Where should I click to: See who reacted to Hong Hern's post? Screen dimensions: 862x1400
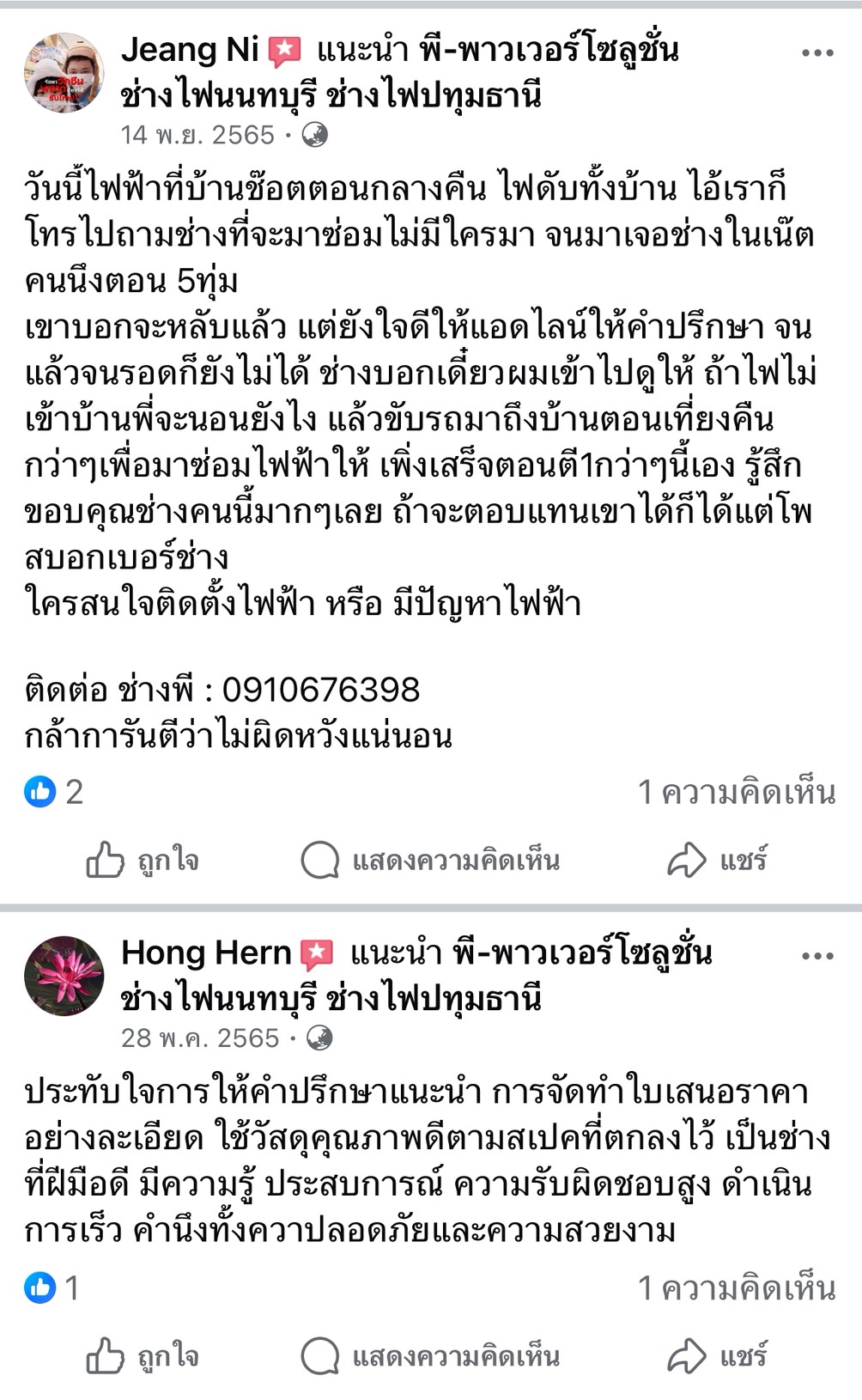52,1287
